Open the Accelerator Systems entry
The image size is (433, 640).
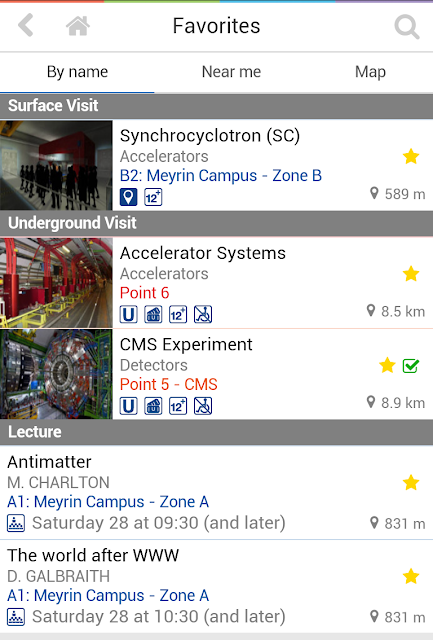pyautogui.click(x=216, y=283)
